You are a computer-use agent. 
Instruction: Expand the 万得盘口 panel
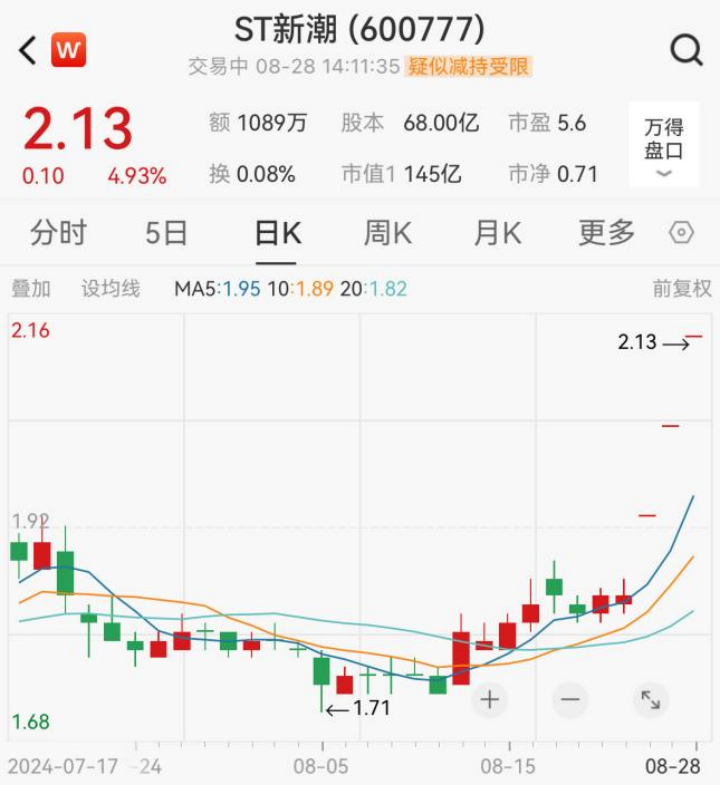click(664, 145)
